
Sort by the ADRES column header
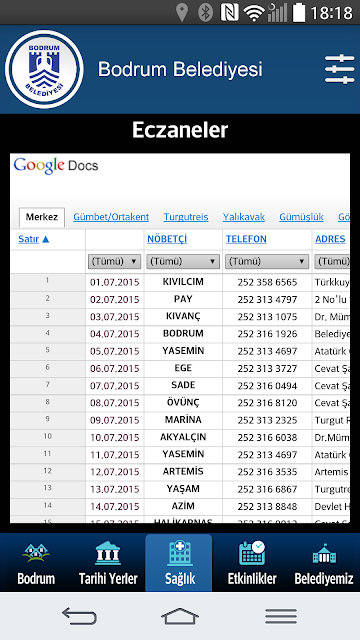pos(330,239)
